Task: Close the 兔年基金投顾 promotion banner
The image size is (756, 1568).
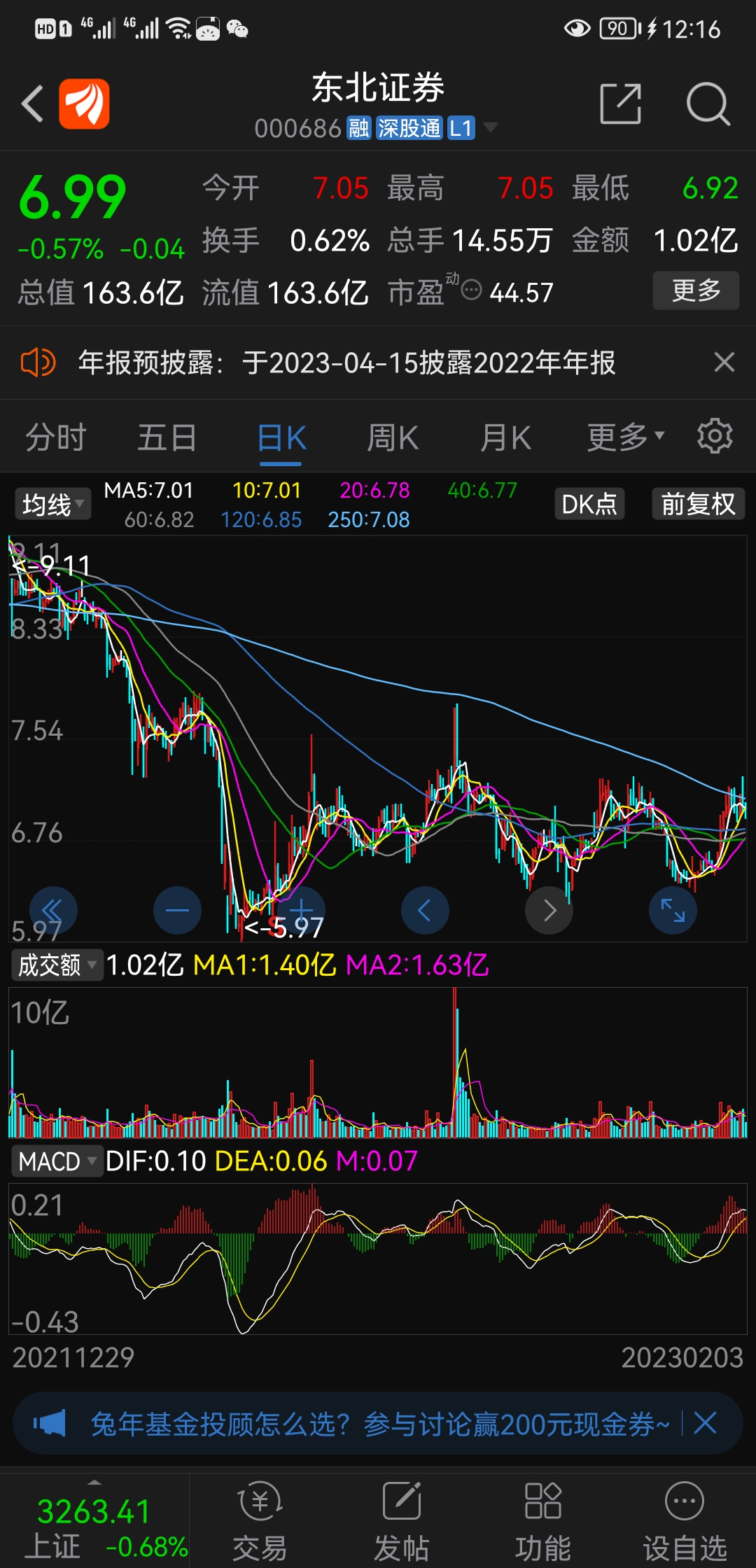Action: (x=705, y=1423)
